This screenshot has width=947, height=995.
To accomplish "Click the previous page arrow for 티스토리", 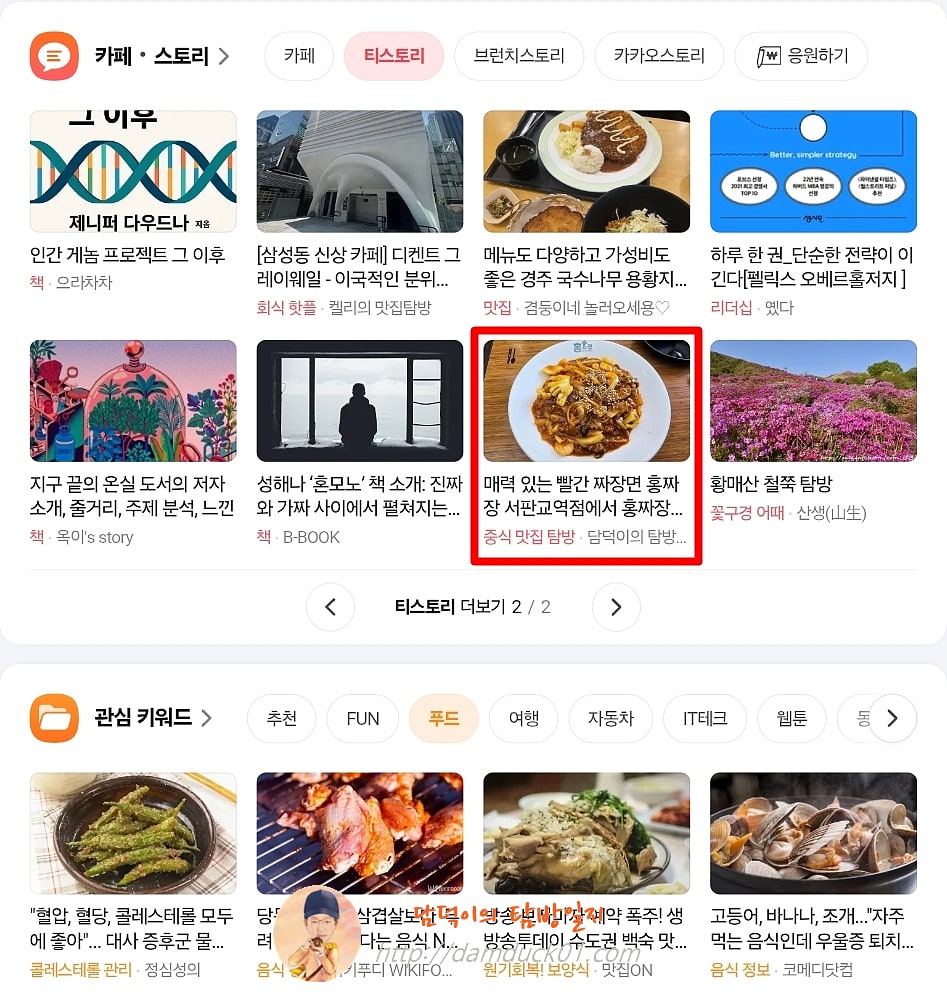I will click(x=331, y=607).
